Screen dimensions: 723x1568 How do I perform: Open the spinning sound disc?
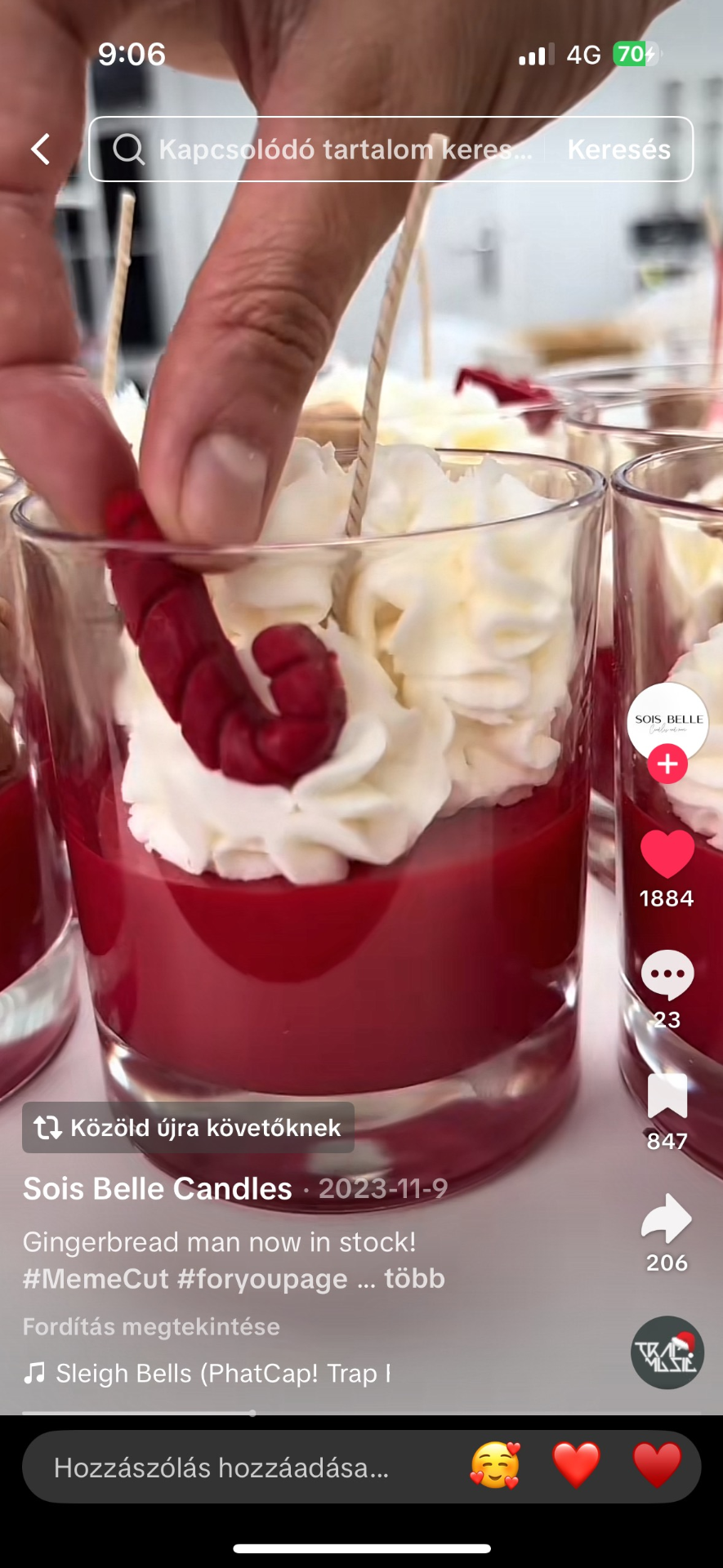click(667, 1352)
